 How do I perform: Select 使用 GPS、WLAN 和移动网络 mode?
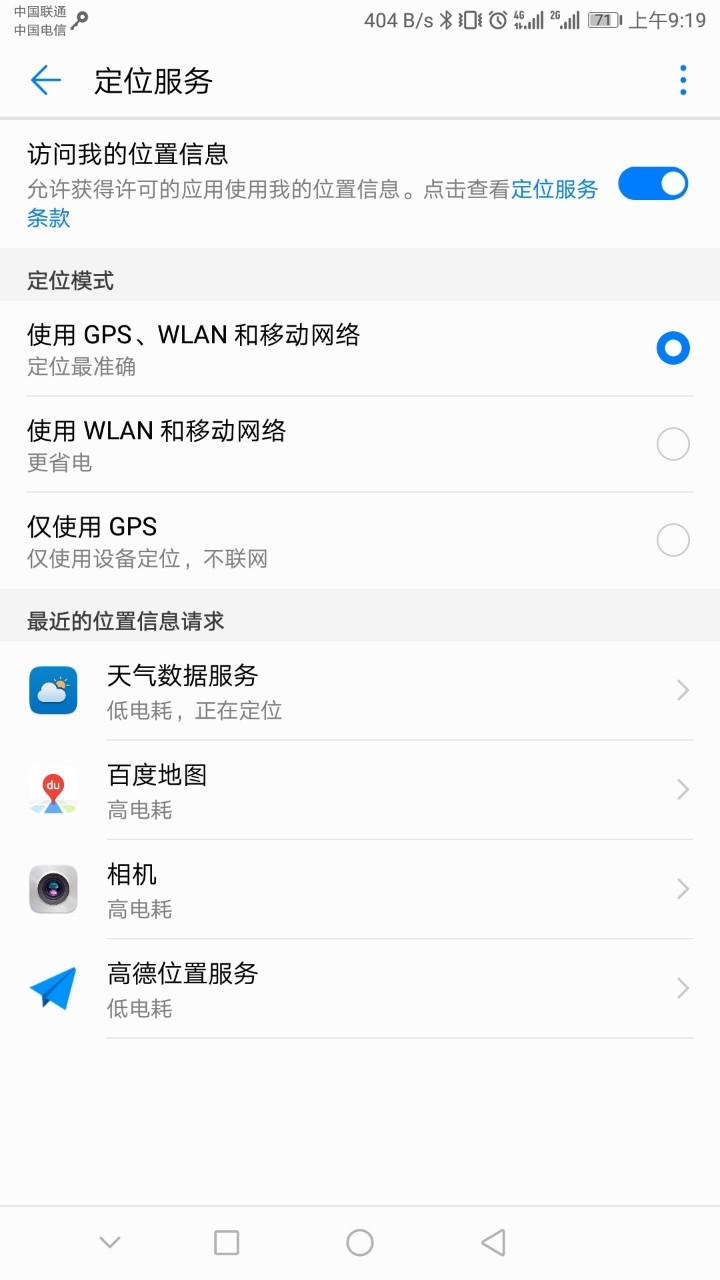click(x=673, y=347)
